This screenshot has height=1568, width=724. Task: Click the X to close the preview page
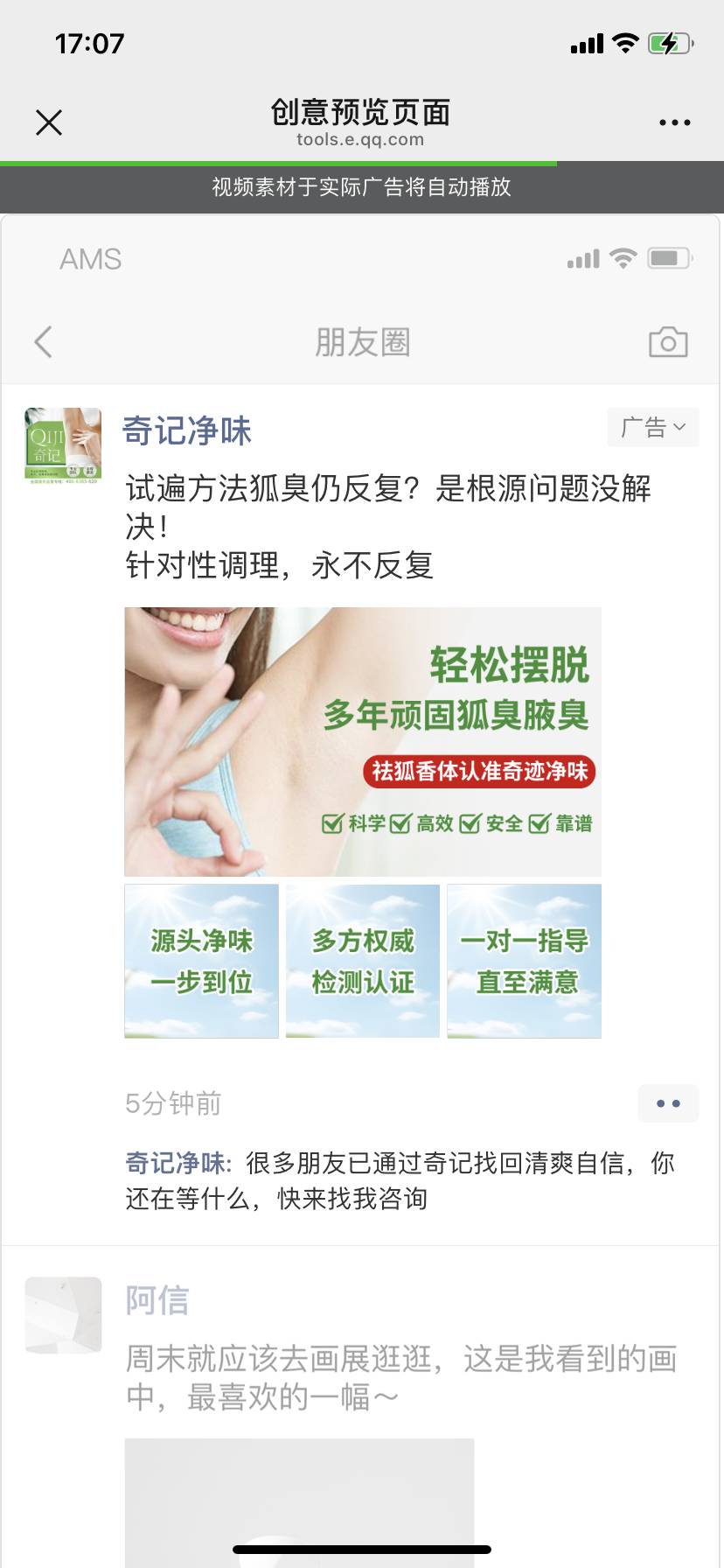click(49, 122)
